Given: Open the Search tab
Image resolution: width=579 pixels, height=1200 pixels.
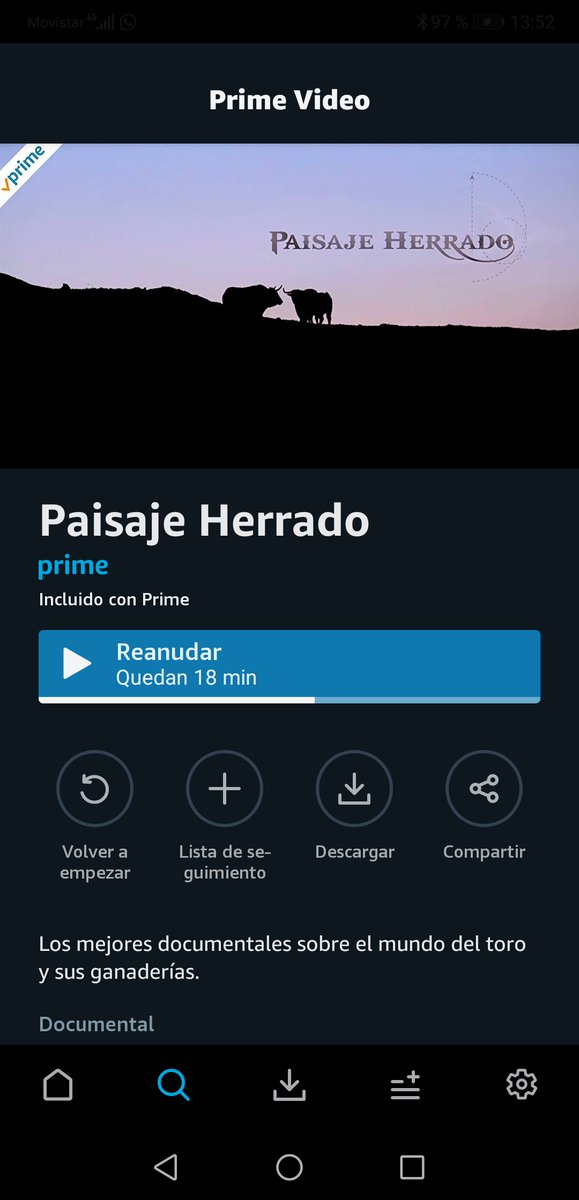Looking at the screenshot, I should pyautogui.click(x=173, y=1085).
